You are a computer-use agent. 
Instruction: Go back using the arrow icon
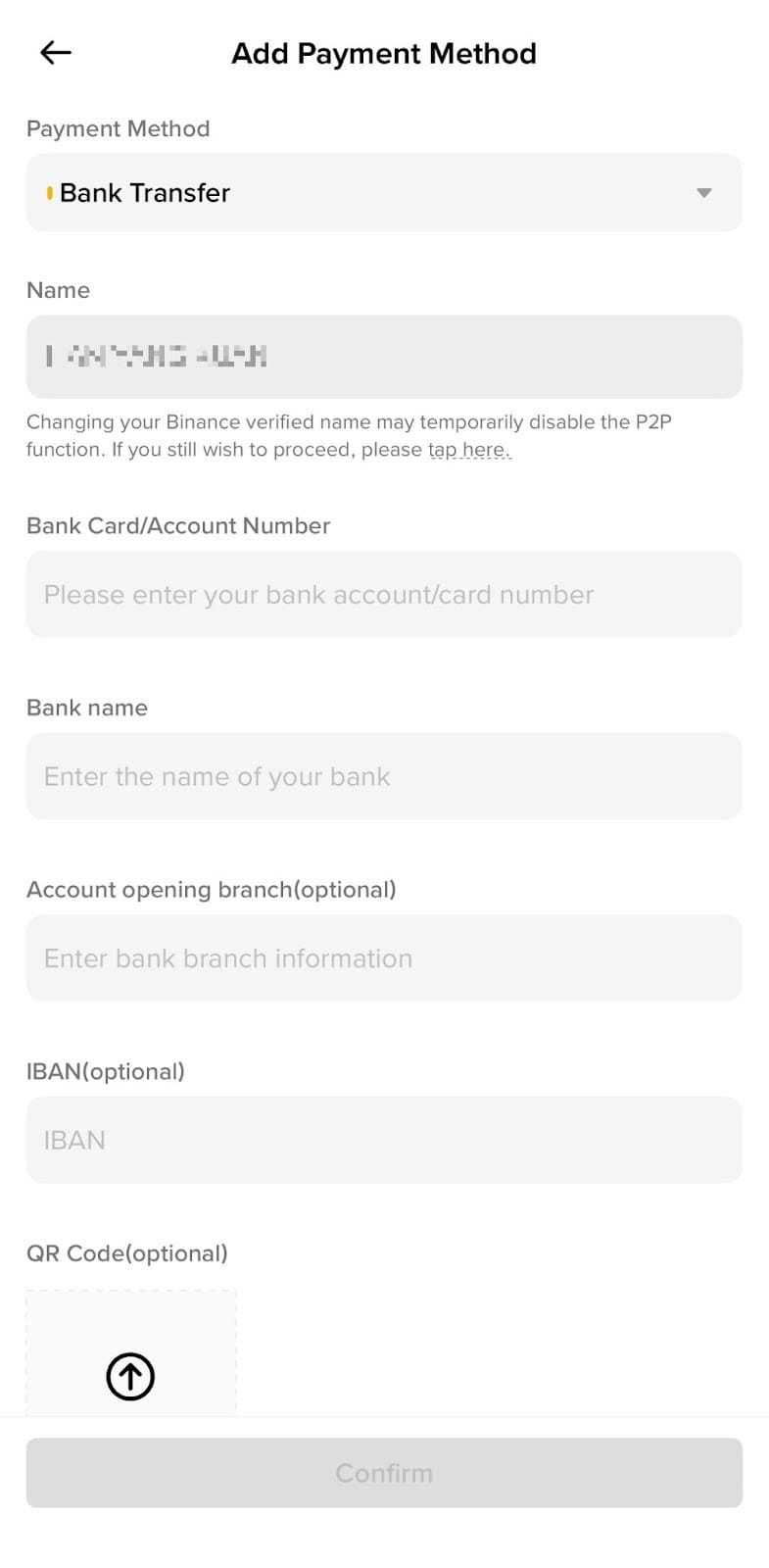coord(56,53)
